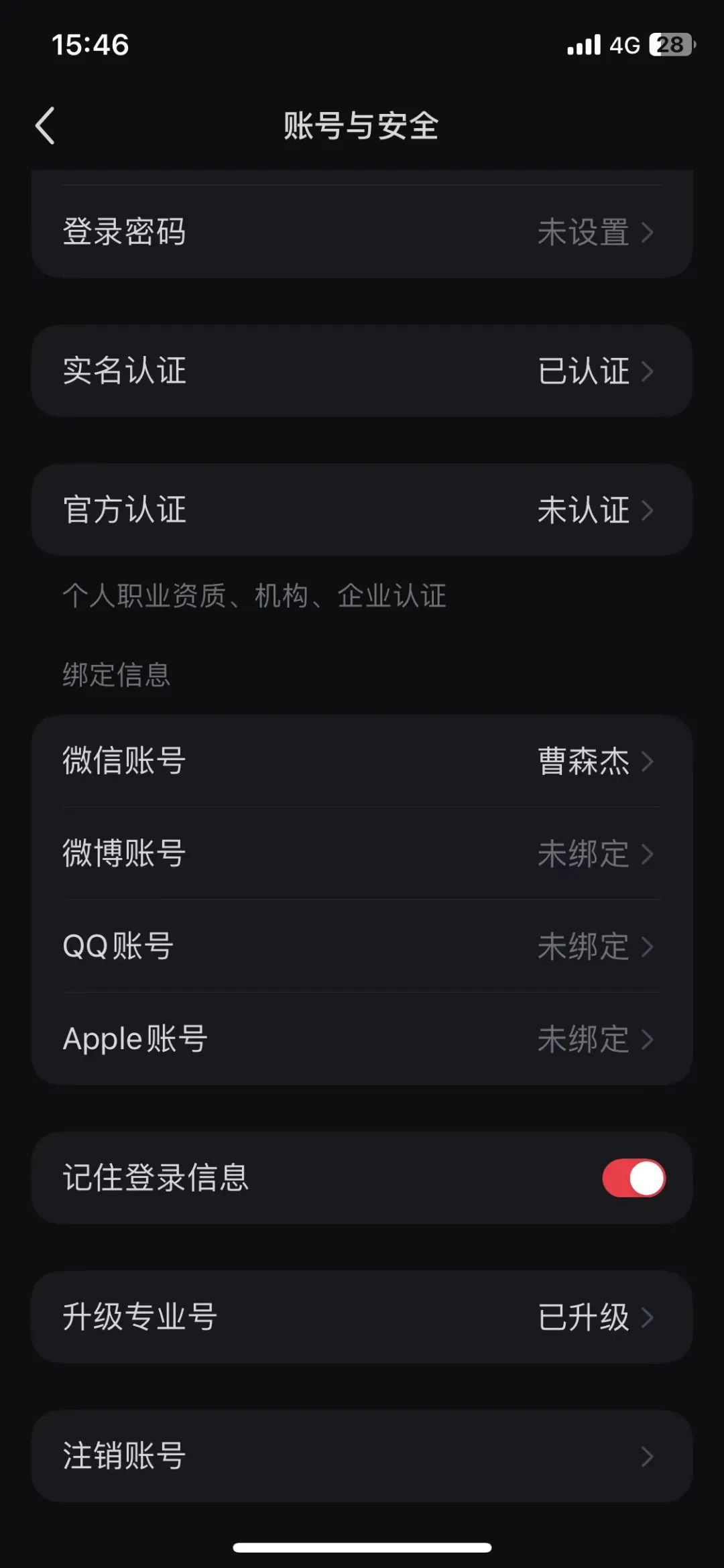Tap the battery indicator showing 28

click(x=670, y=44)
